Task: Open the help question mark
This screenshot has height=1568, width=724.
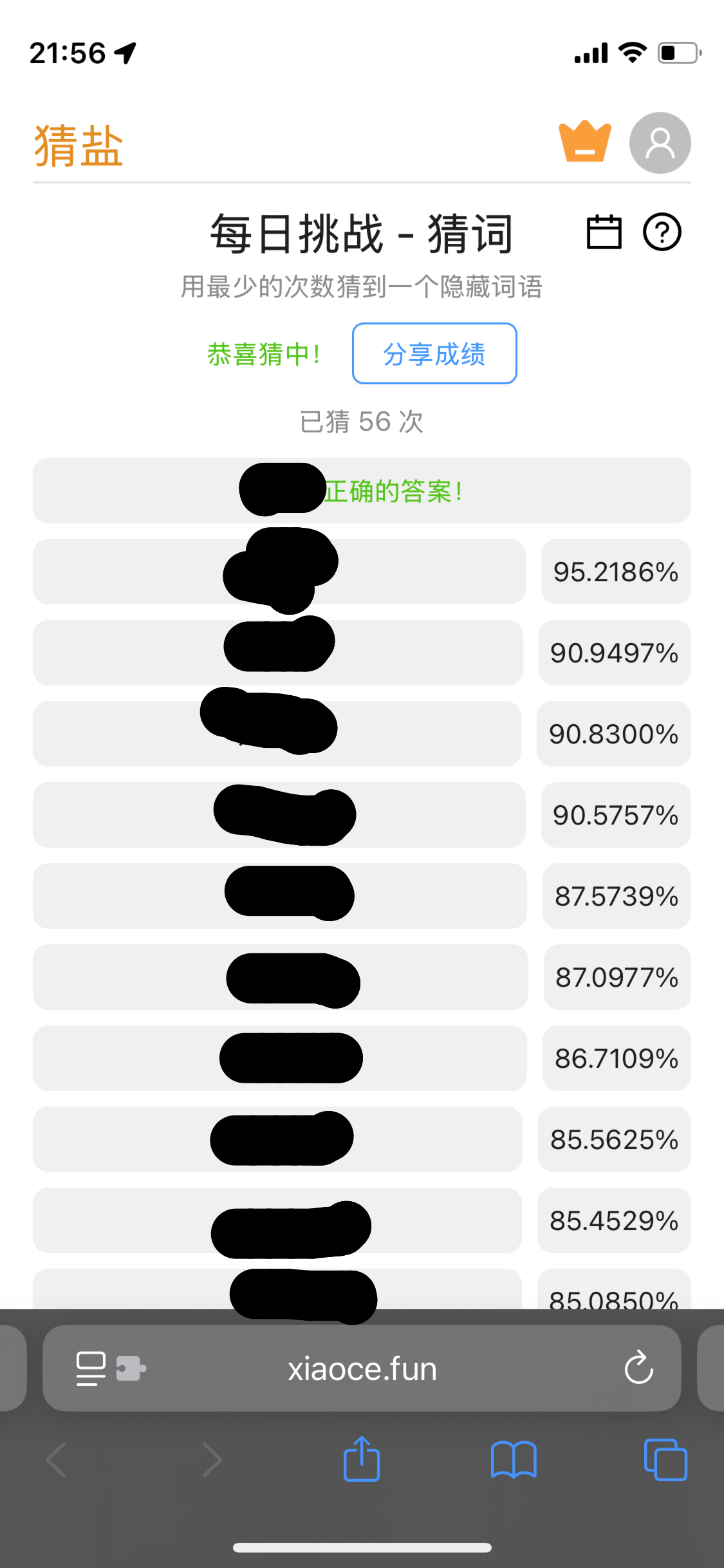Action: click(662, 232)
